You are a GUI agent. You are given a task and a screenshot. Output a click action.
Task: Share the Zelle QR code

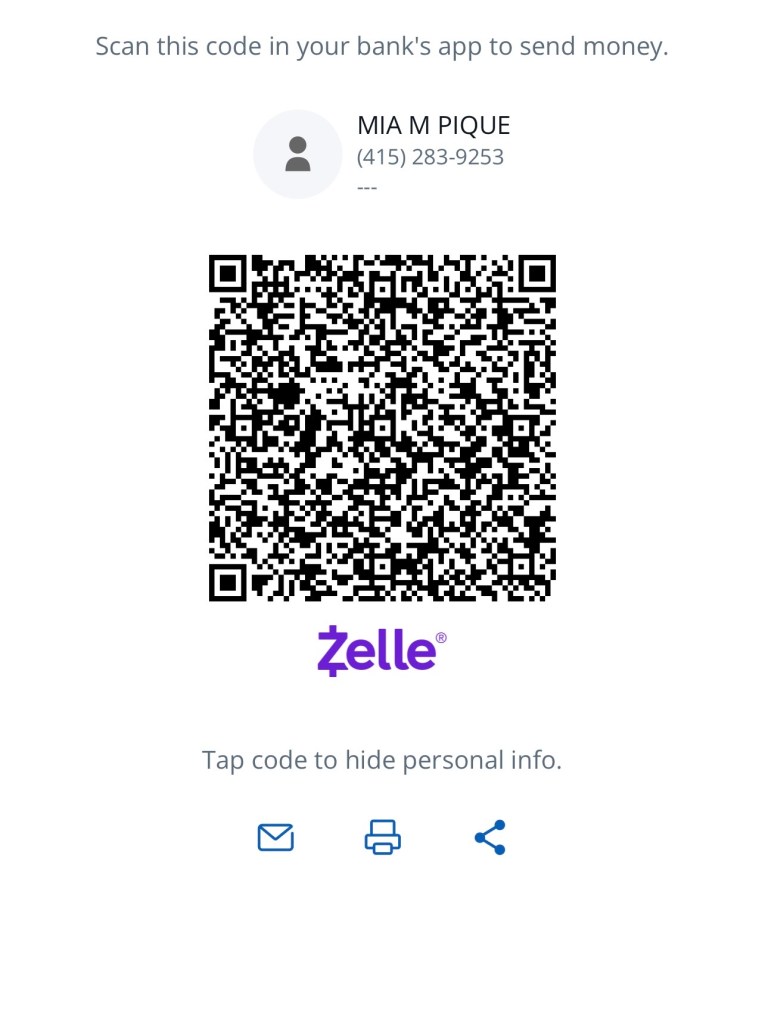(x=490, y=837)
